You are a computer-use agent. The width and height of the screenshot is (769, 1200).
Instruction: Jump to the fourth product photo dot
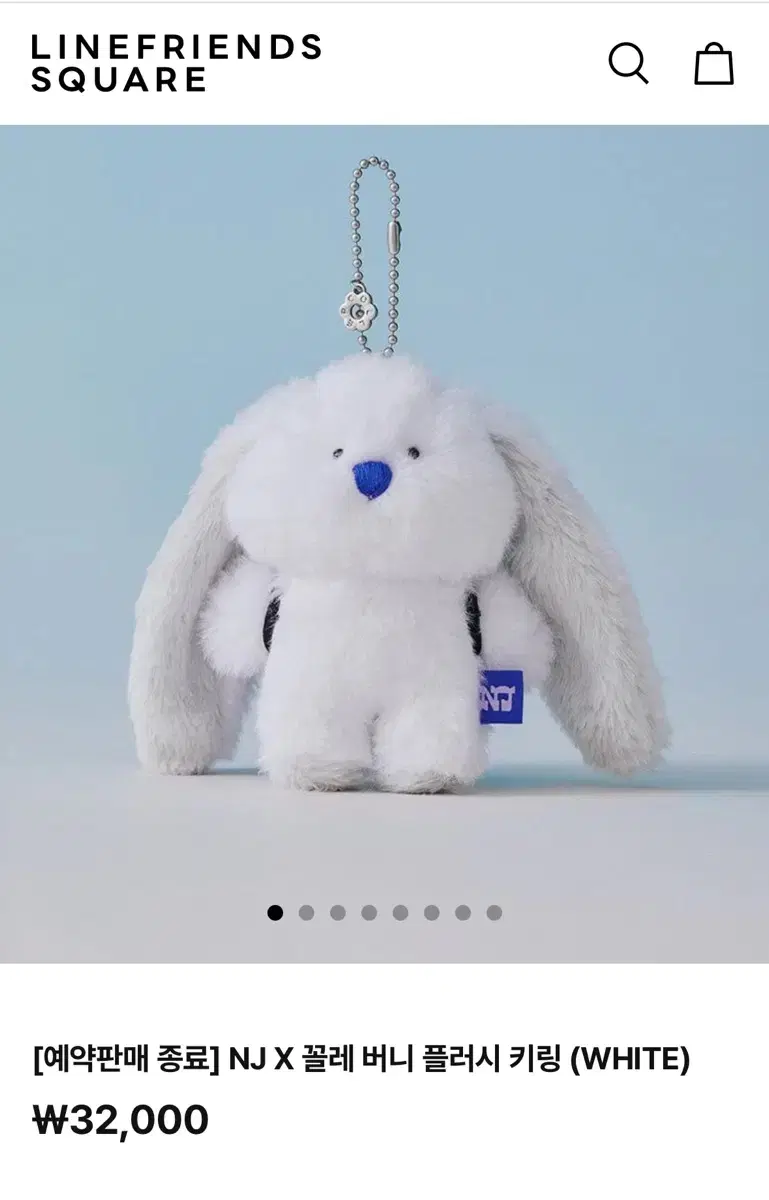coord(368,911)
